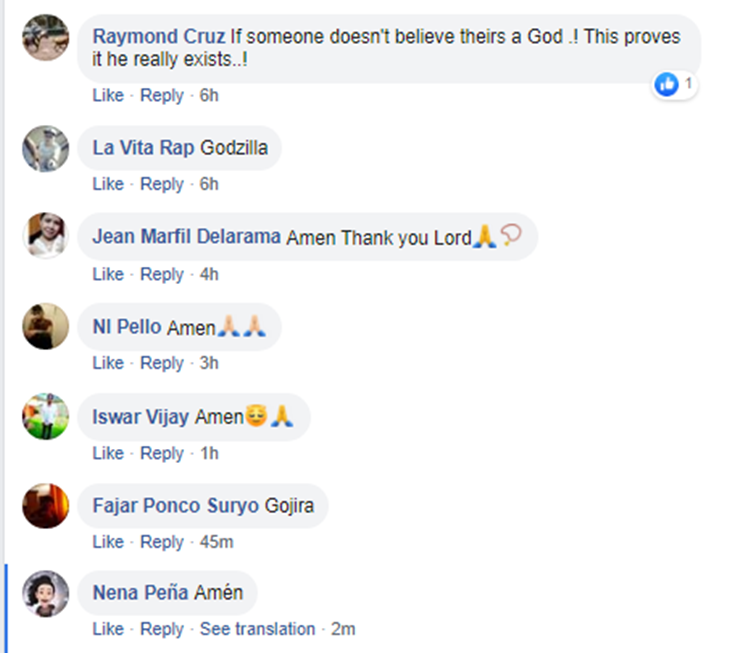Reply to Raymond Cruz's comment
The width and height of the screenshot is (750, 653).
coord(161,96)
